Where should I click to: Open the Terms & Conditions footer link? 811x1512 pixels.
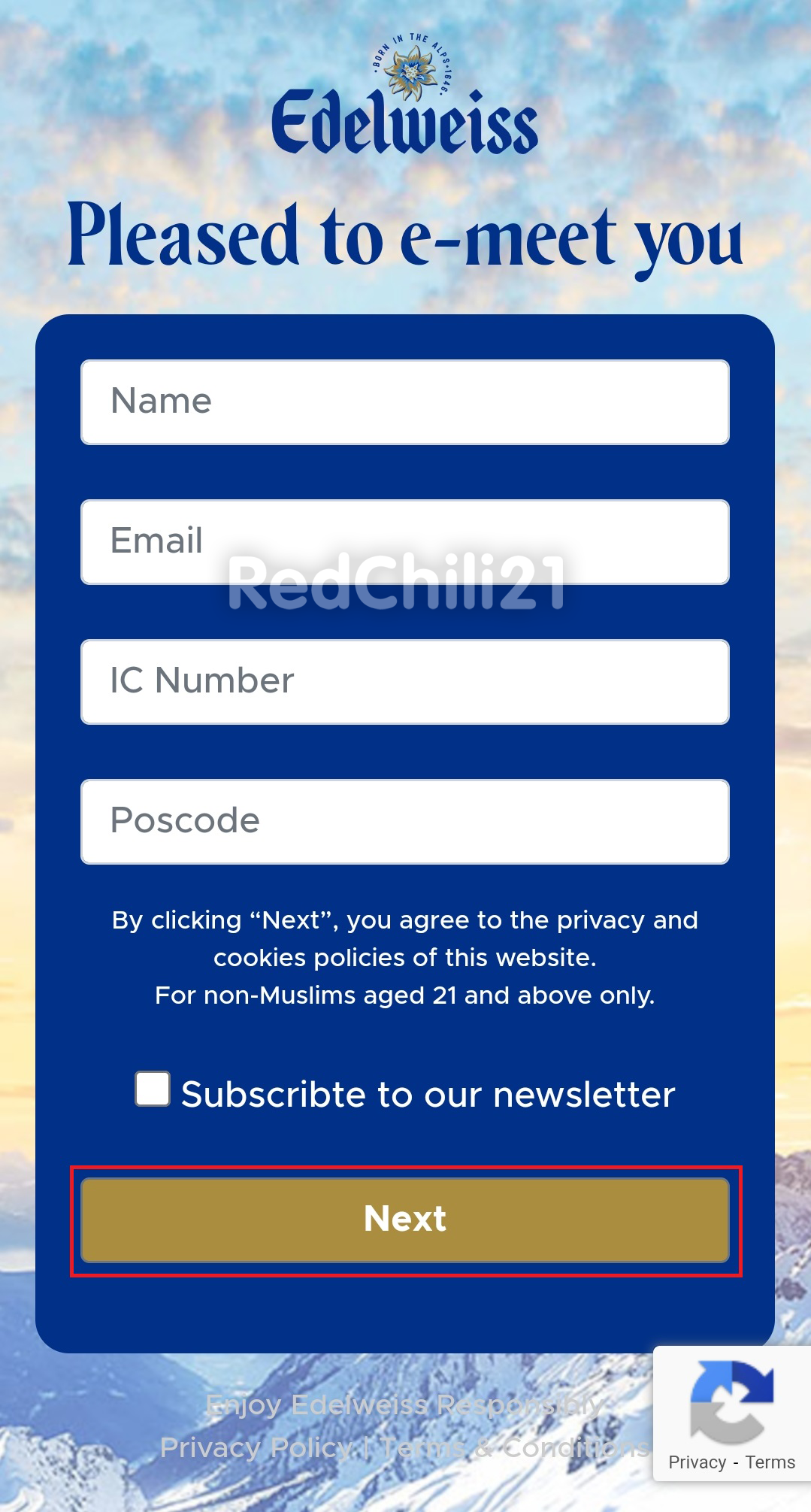click(514, 1447)
